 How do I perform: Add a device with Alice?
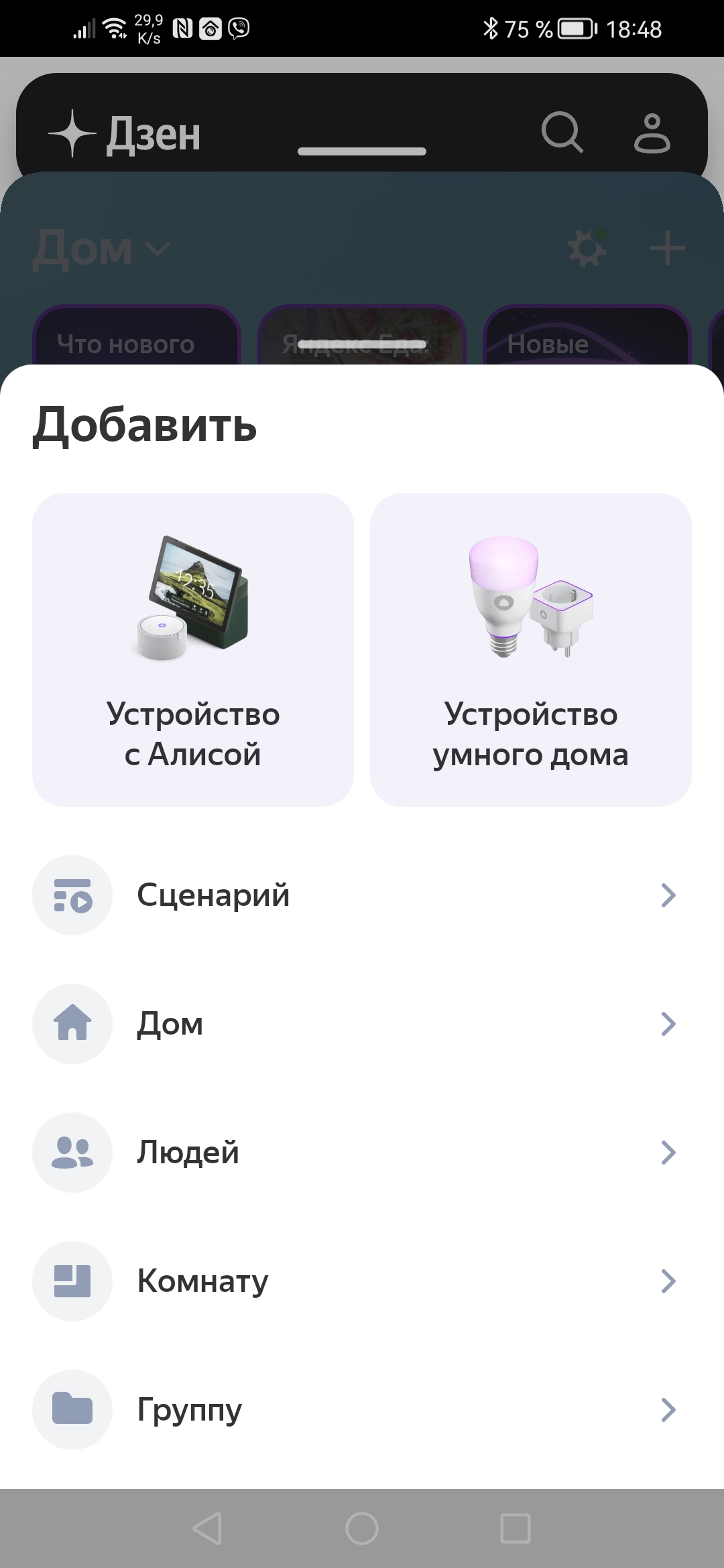(x=193, y=649)
